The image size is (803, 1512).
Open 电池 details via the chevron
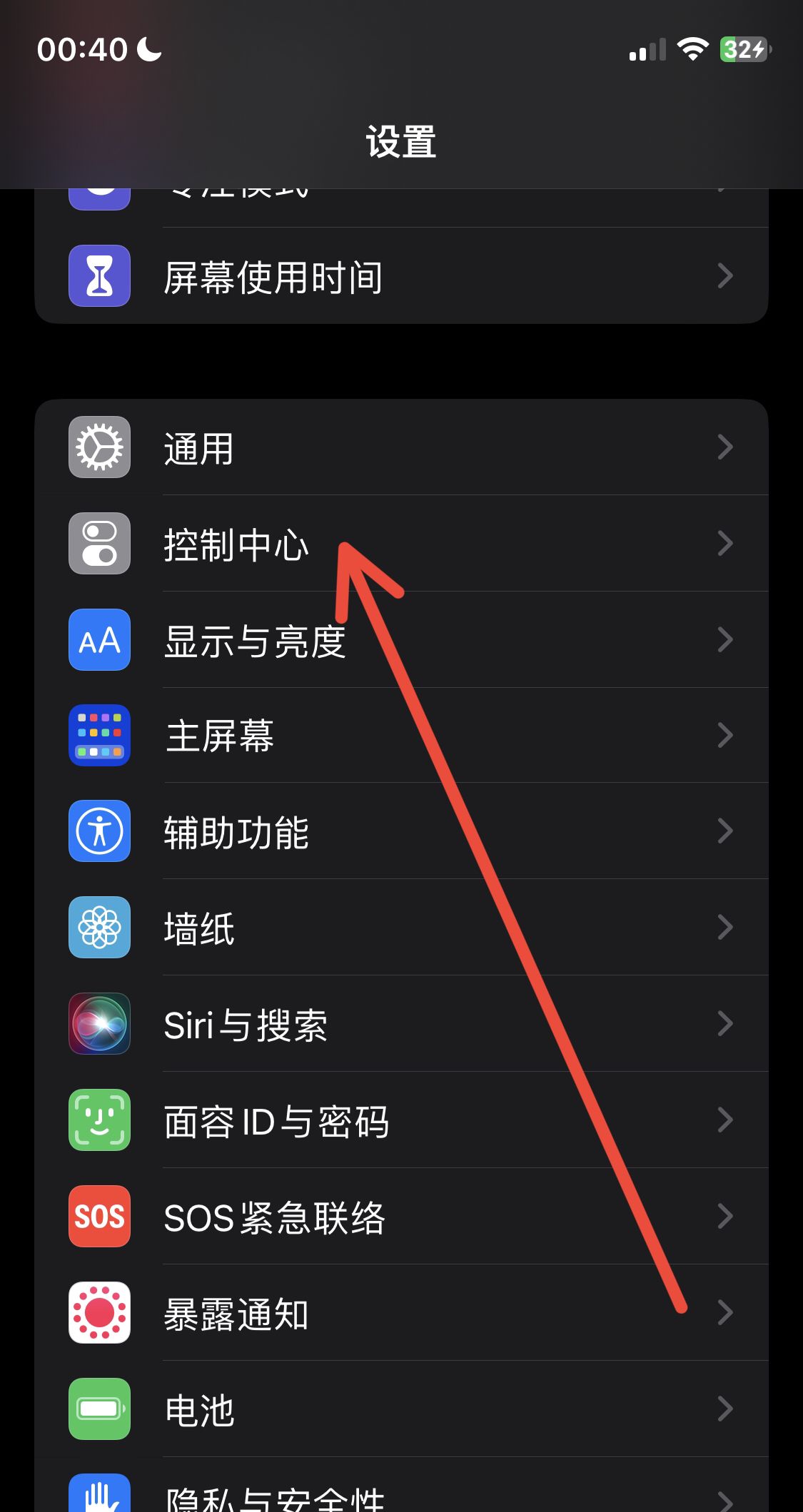[726, 1409]
